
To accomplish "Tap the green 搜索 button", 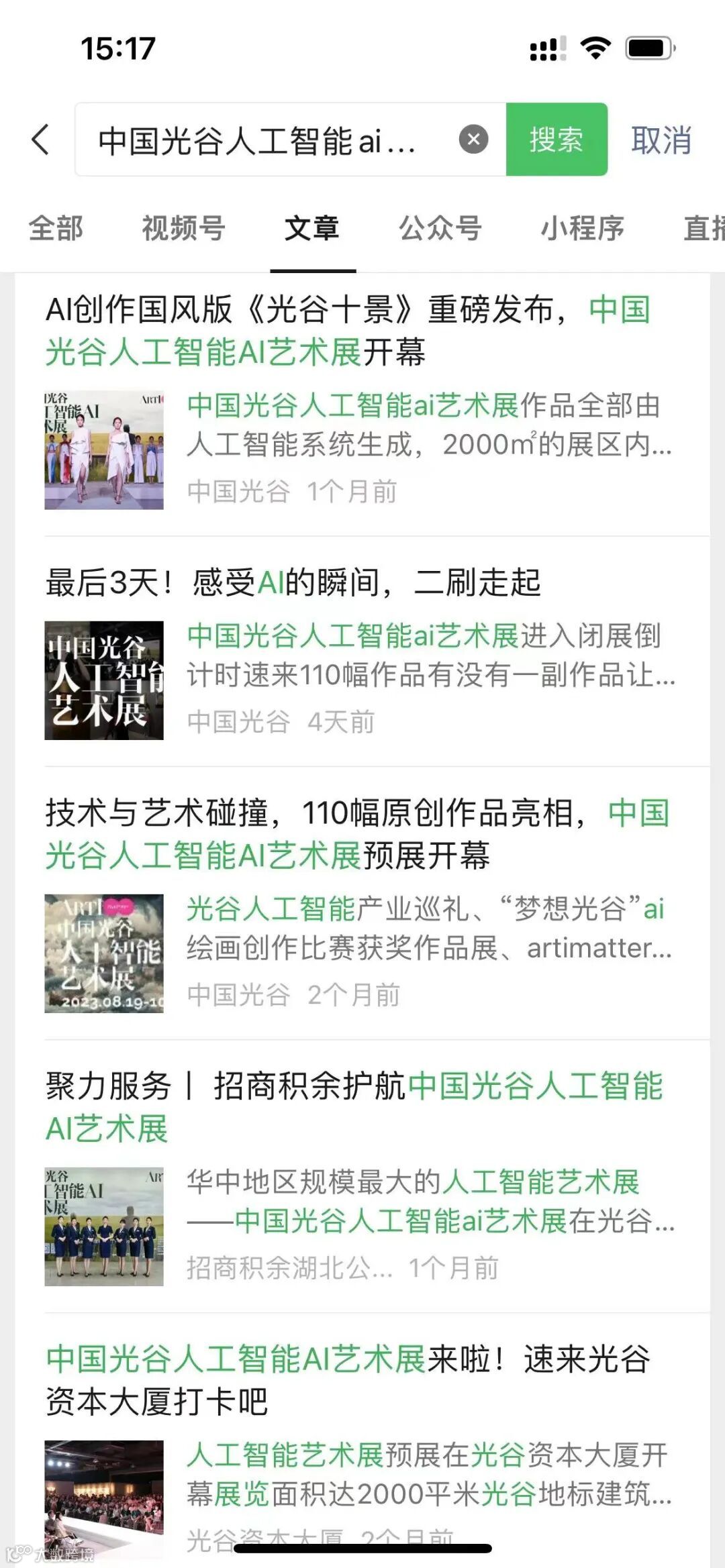I will (x=556, y=140).
